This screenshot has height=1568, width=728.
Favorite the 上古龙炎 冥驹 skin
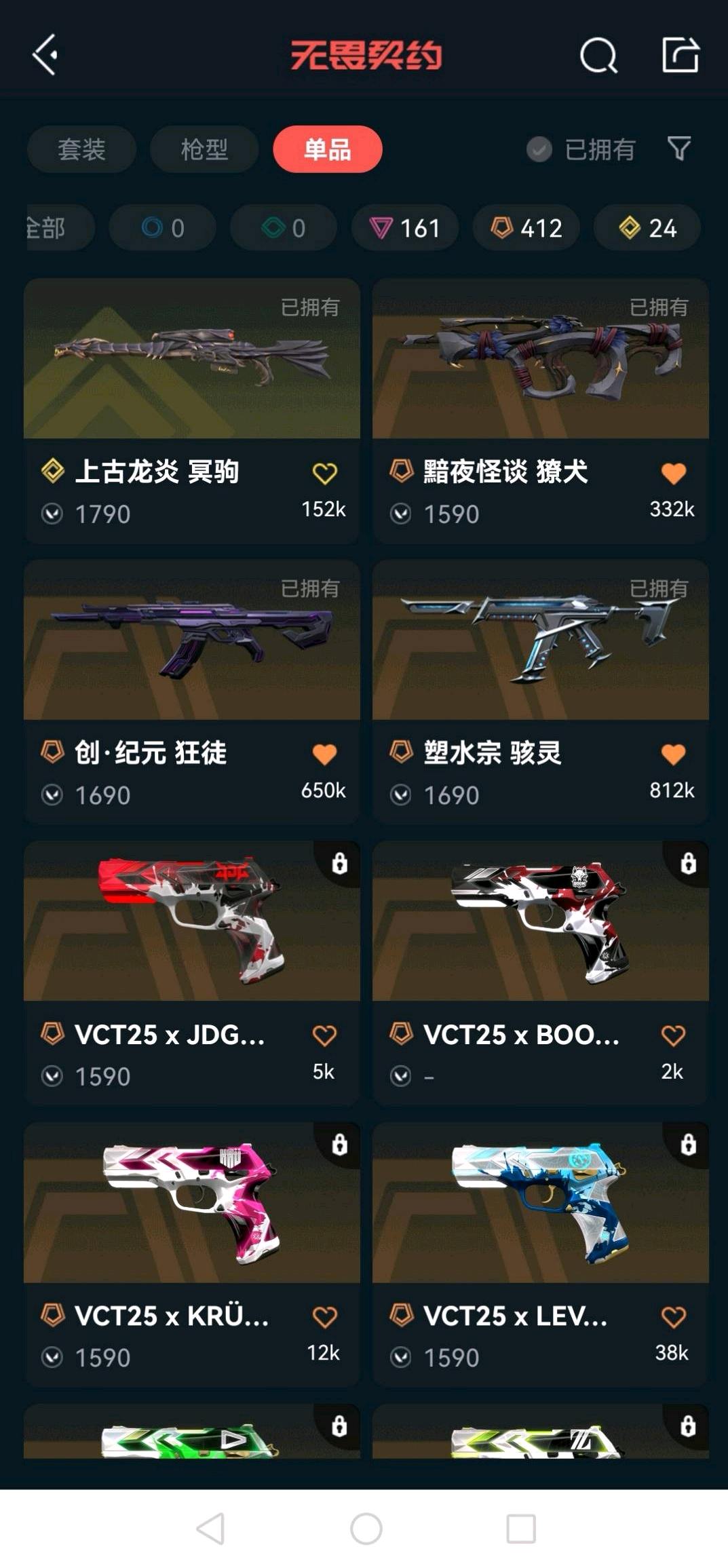324,473
